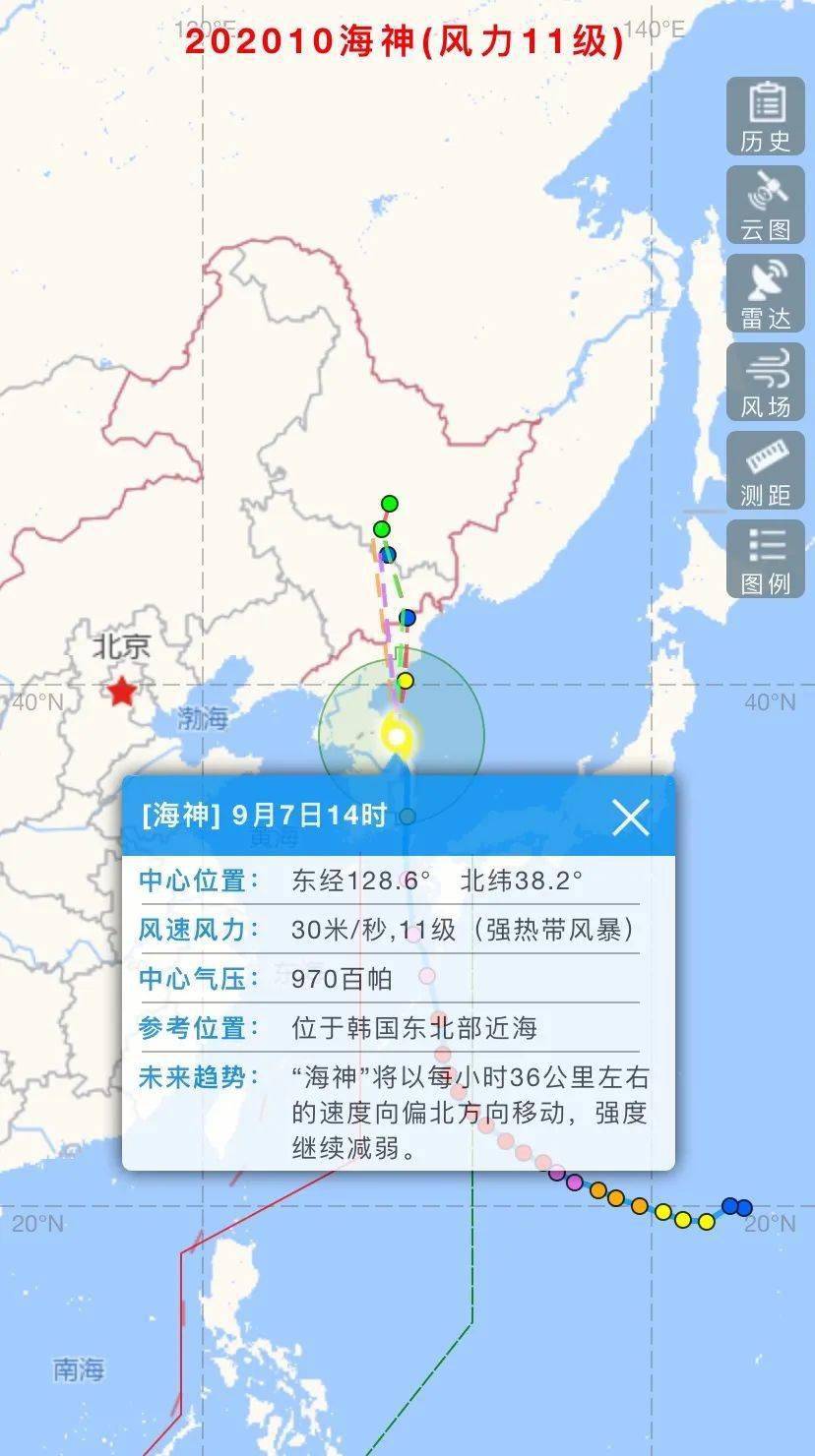The height and width of the screenshot is (1456, 815).
Task: Select the green forecast point farthest north
Action: (x=389, y=502)
